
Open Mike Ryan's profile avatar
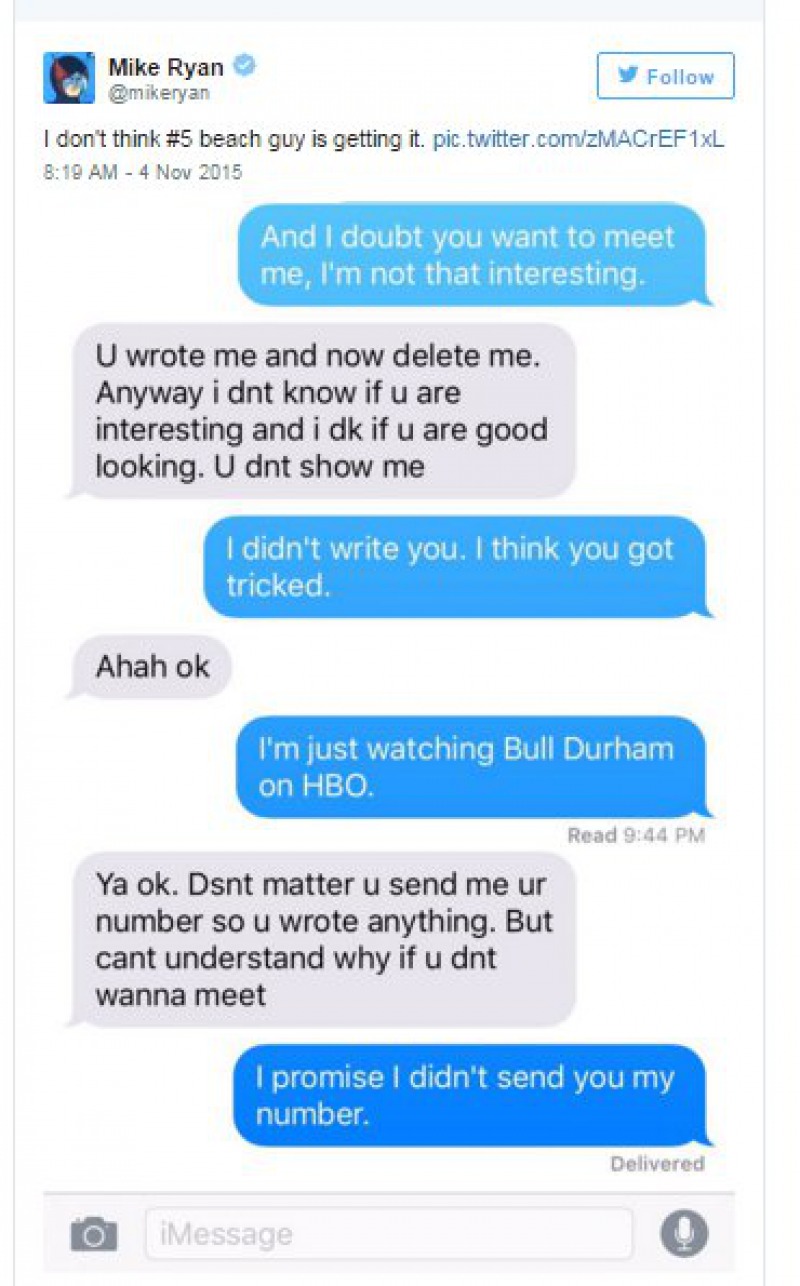click(69, 78)
